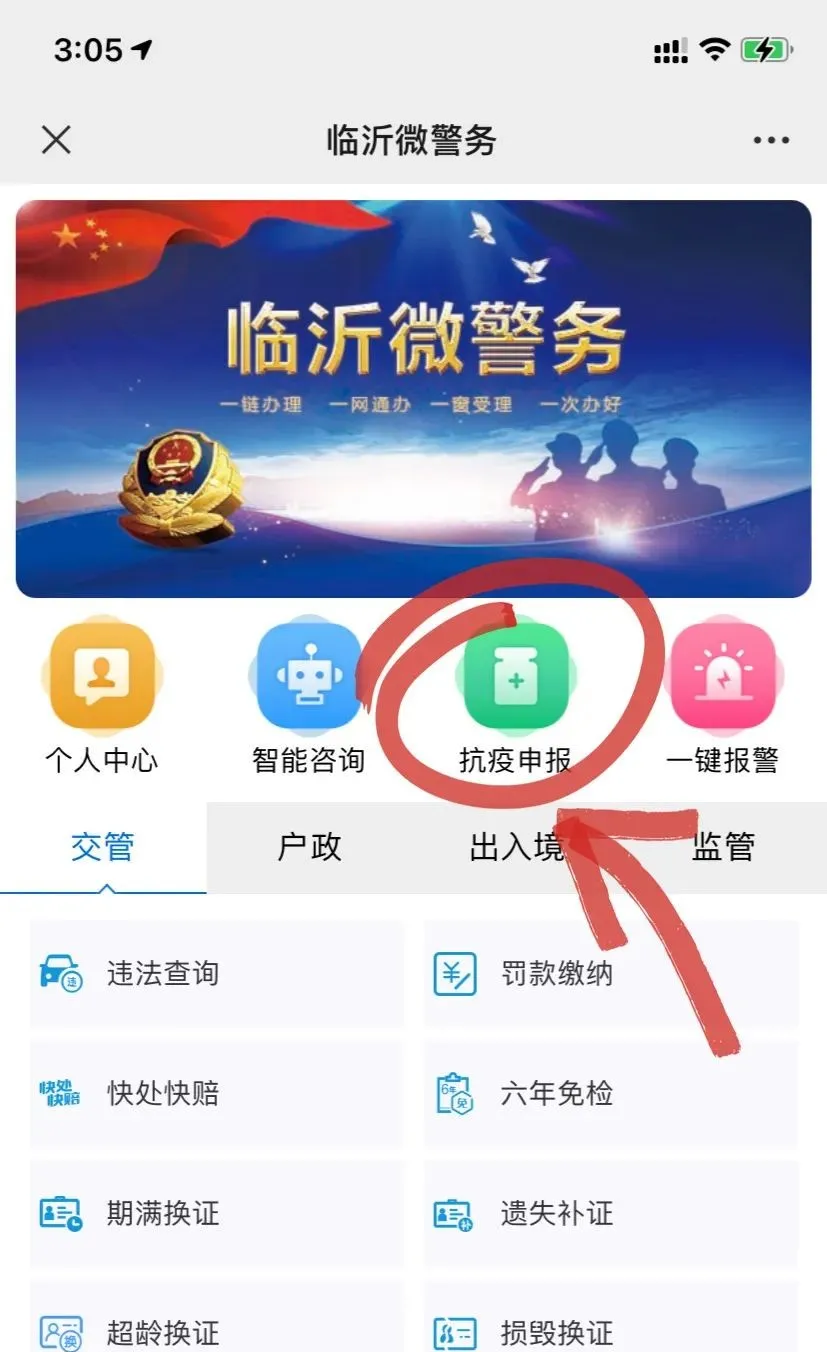Open the three-dot overflow menu

click(x=771, y=140)
